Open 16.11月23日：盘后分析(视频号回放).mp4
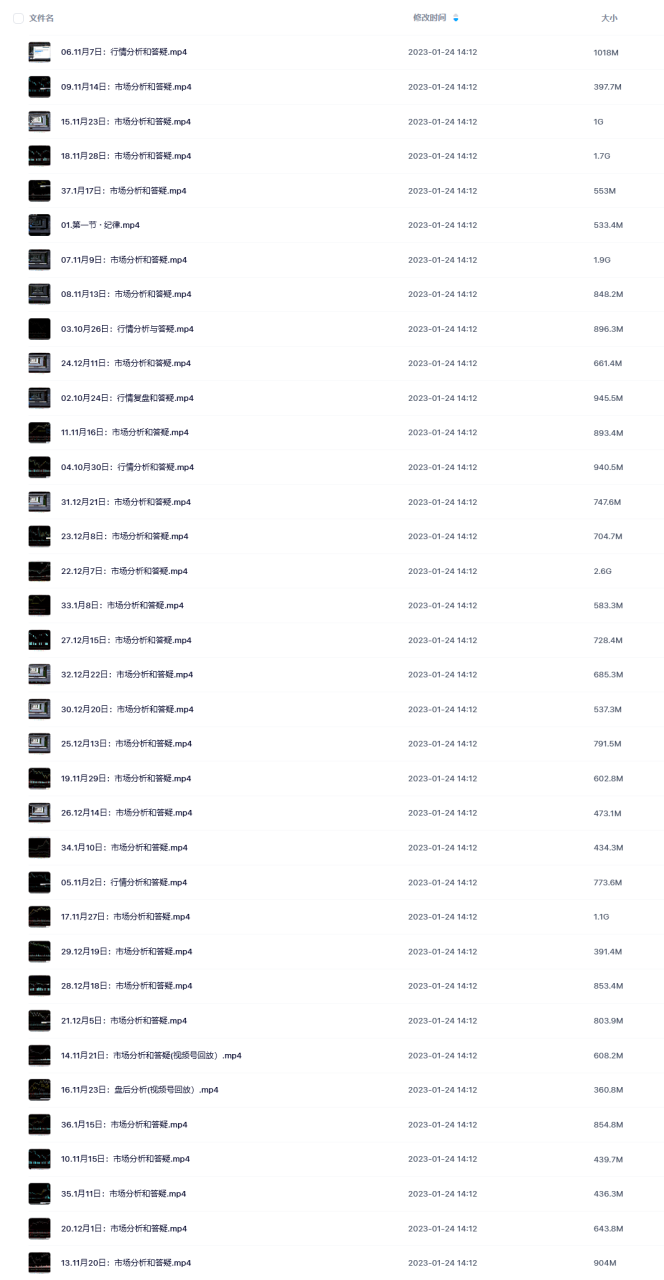Viewport: 664px width, 1280px height. (140, 1090)
